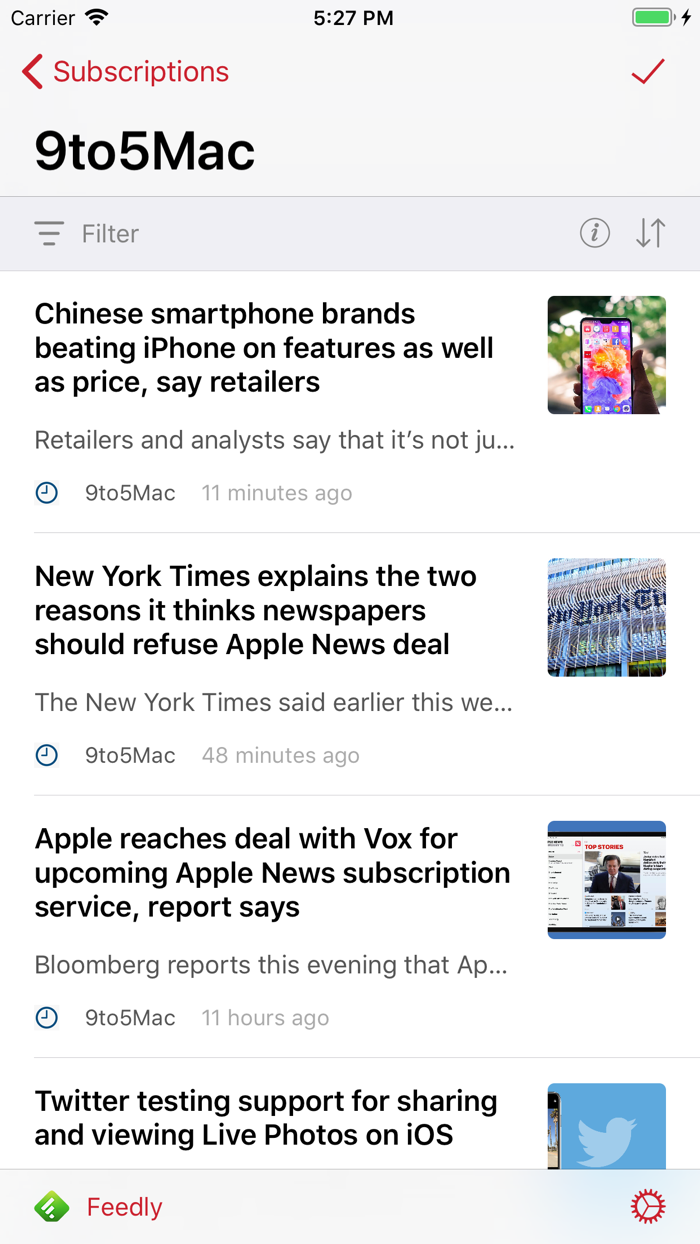This screenshot has width=700, height=1244.
Task: Read the New York Times Apple News article
Action: [256, 610]
